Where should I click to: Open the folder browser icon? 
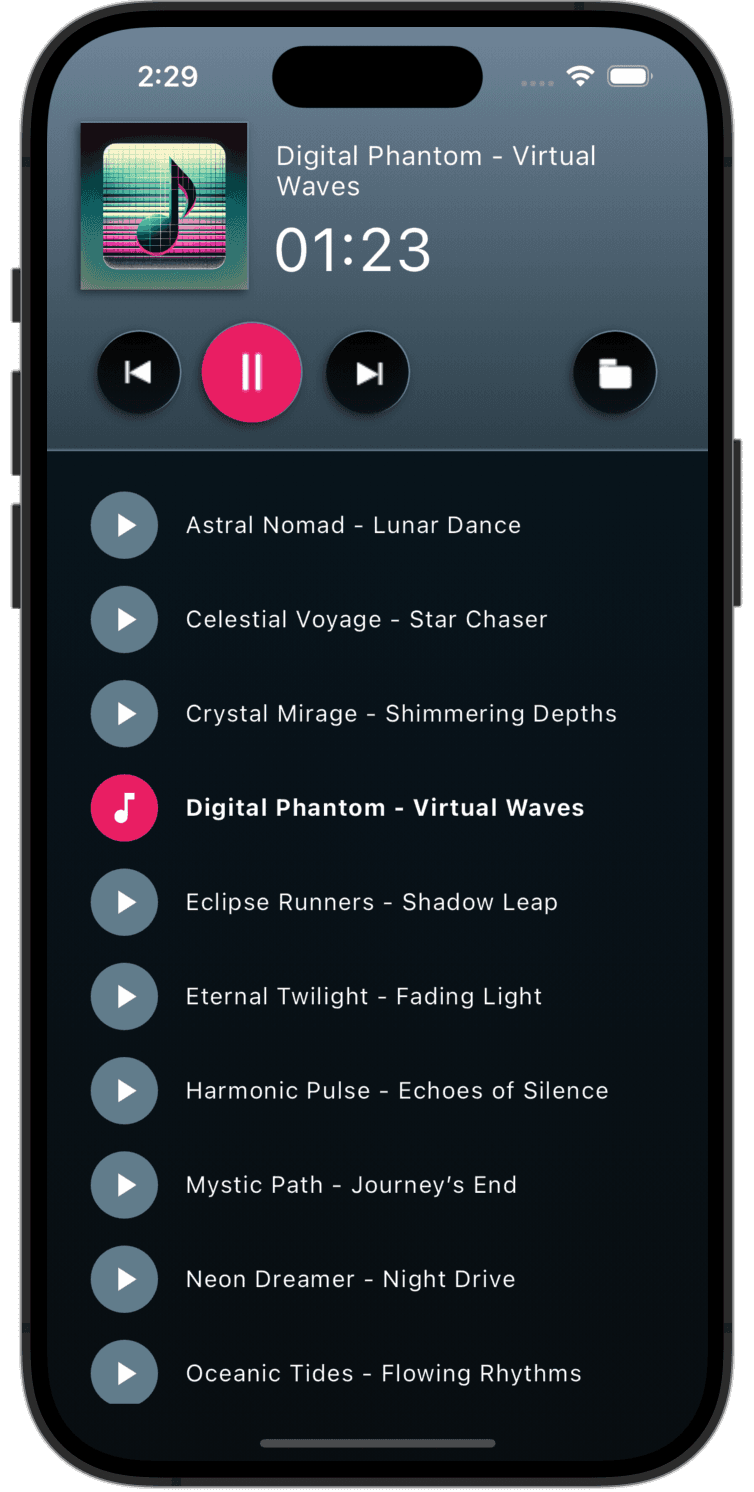pyautogui.click(x=614, y=373)
